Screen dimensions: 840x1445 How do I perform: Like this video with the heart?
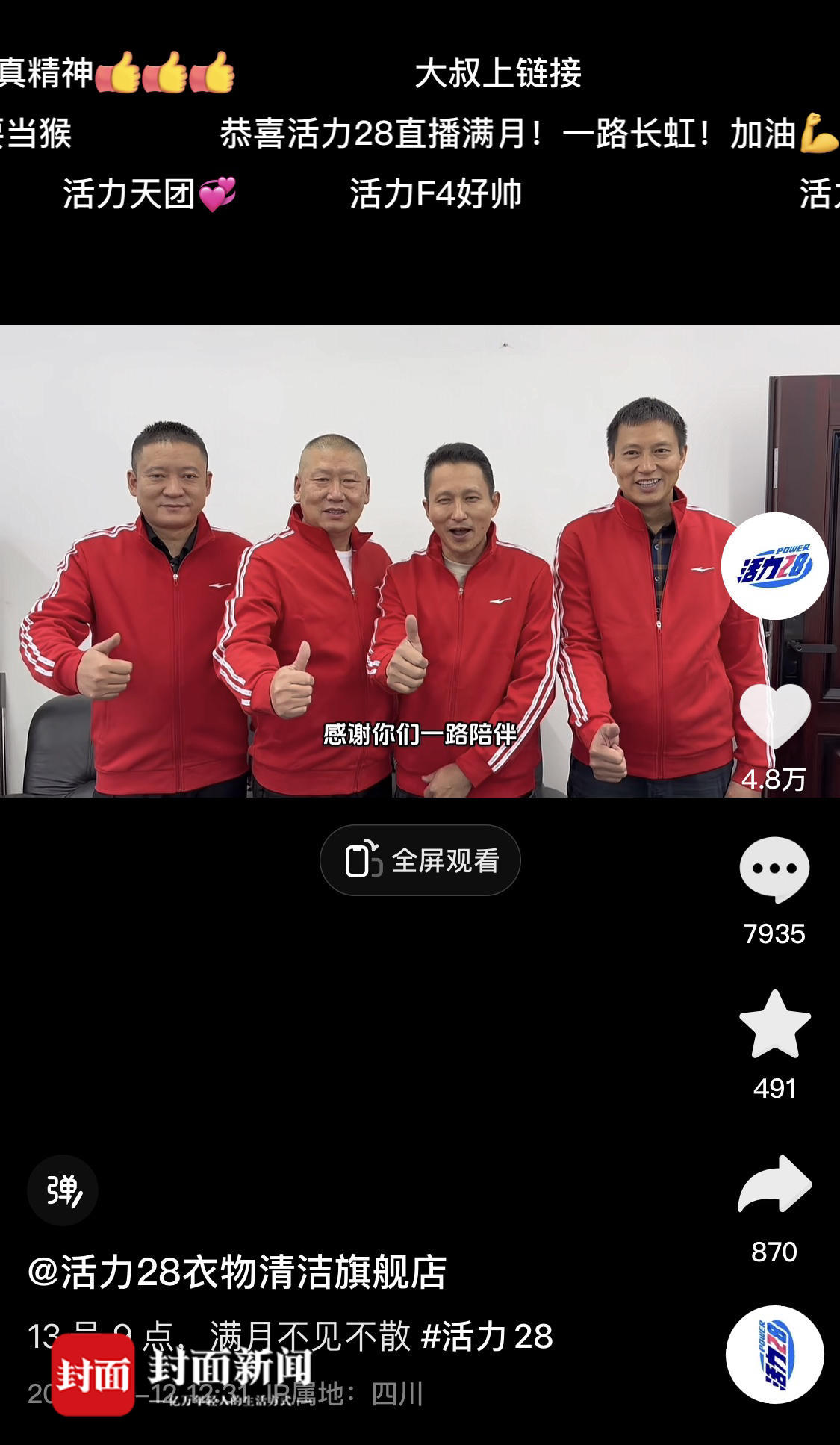click(774, 717)
